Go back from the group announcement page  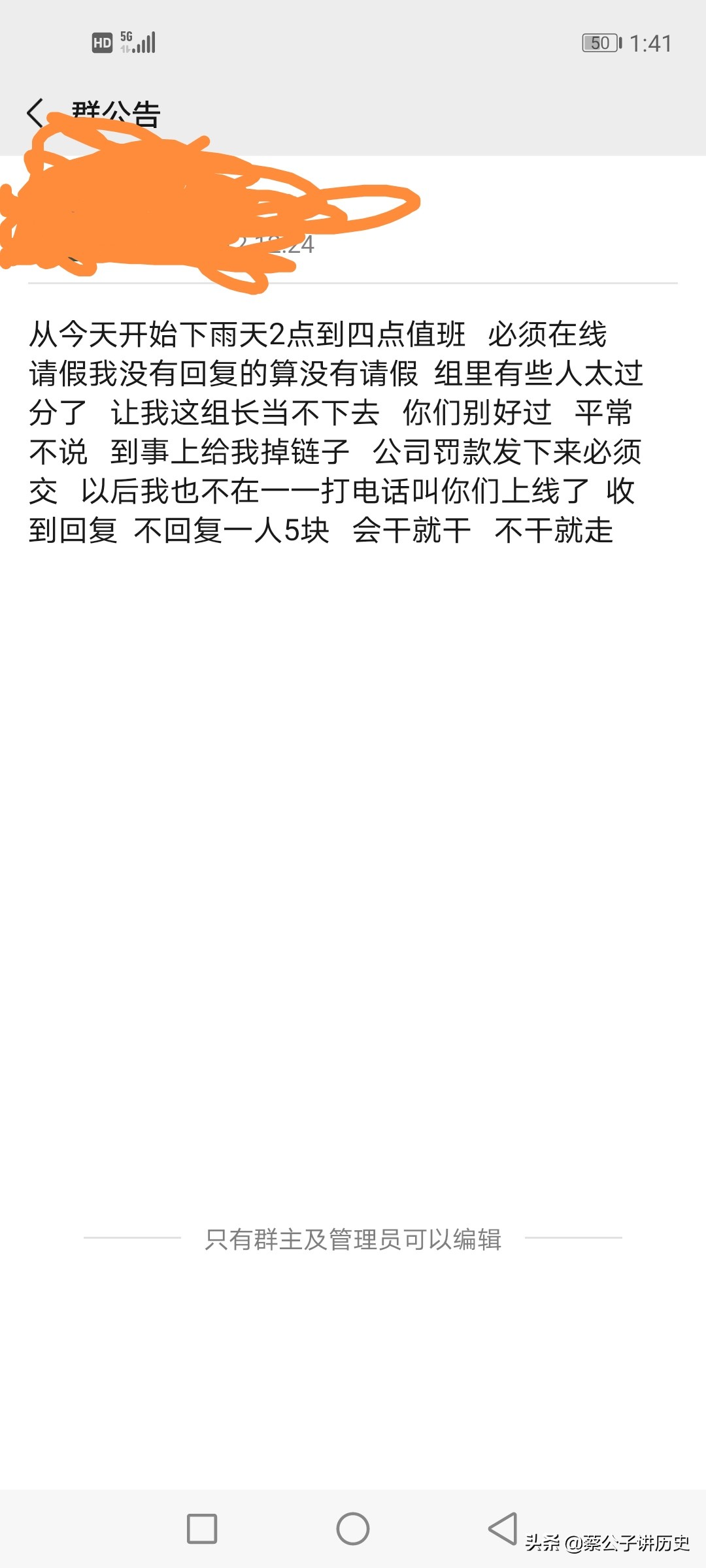pos(35,114)
